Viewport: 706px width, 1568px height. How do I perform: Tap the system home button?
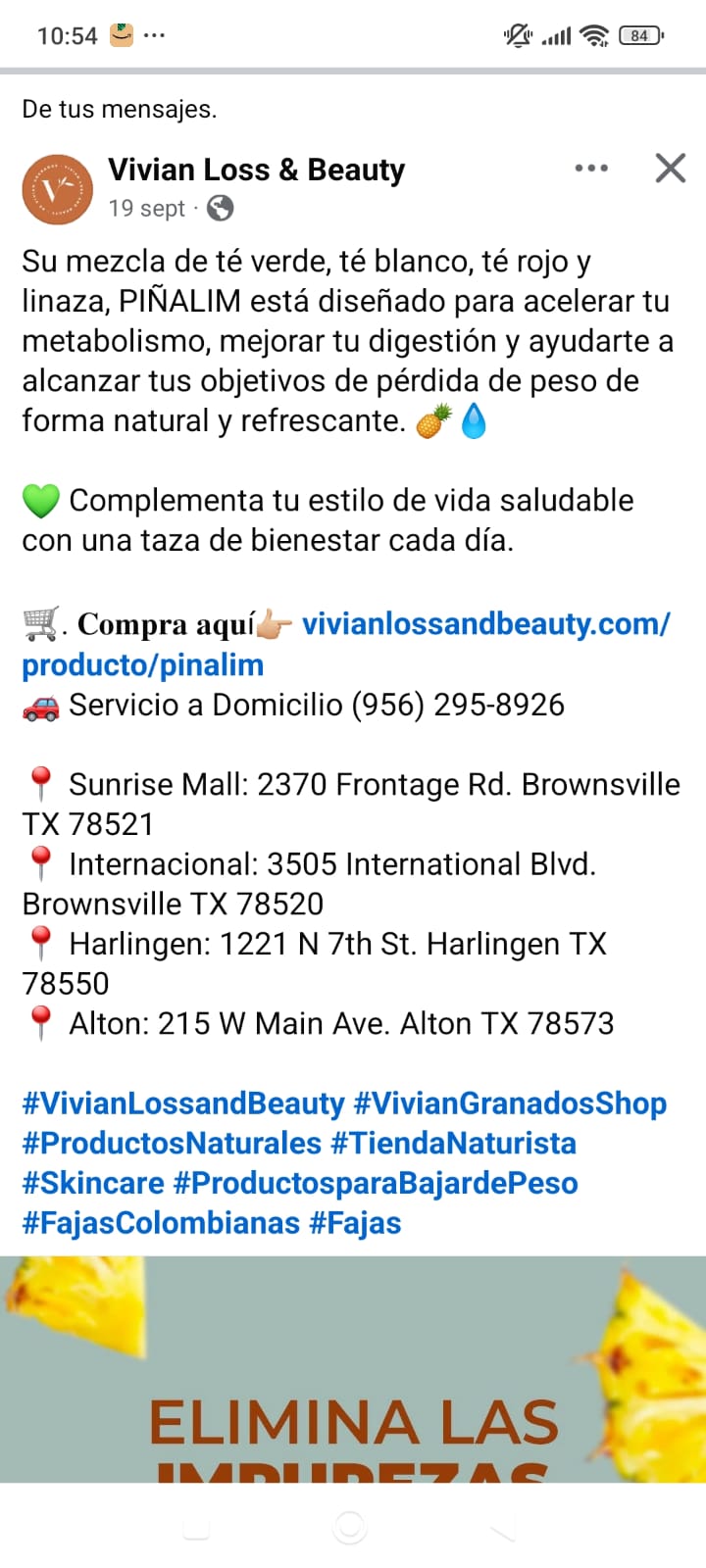(350, 1527)
